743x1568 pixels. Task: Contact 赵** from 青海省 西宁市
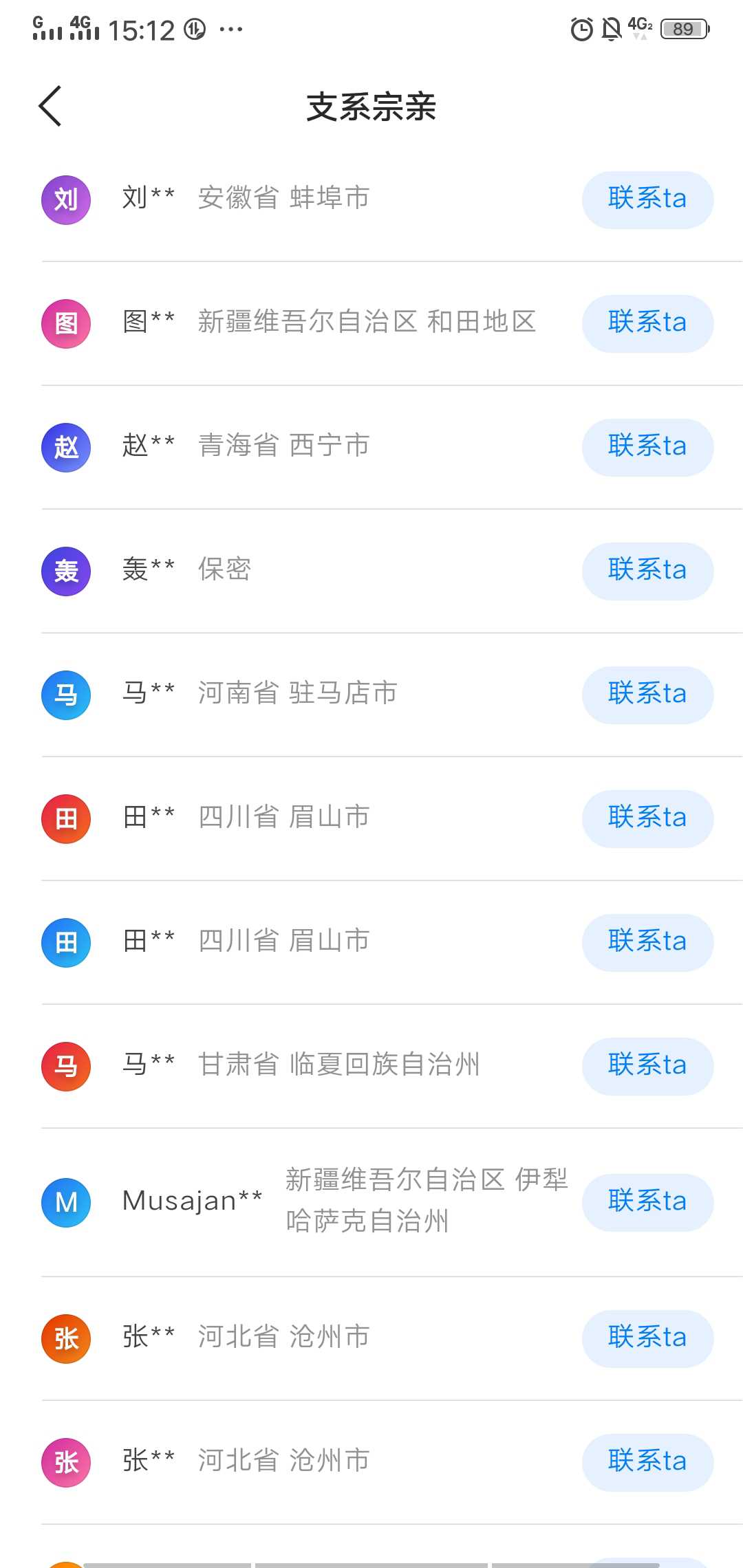click(x=647, y=447)
